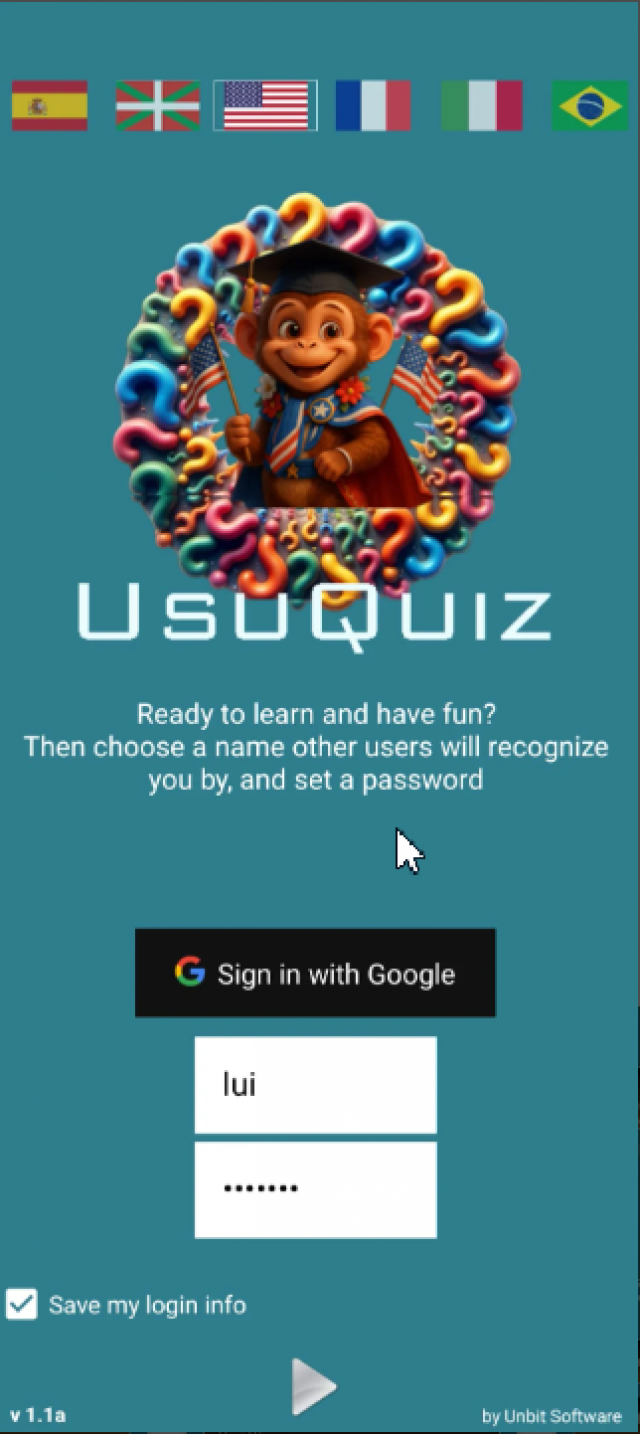Tap the play arrow to continue
Viewport: 640px width, 1434px height.
(313, 1386)
